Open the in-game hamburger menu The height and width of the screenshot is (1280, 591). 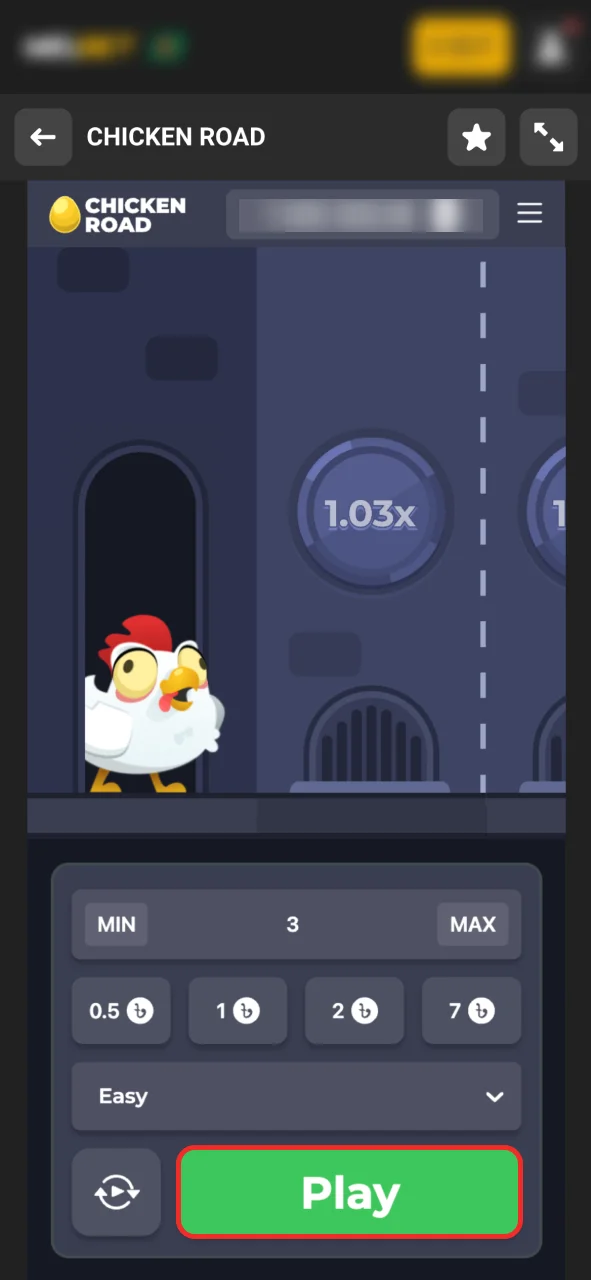(529, 213)
